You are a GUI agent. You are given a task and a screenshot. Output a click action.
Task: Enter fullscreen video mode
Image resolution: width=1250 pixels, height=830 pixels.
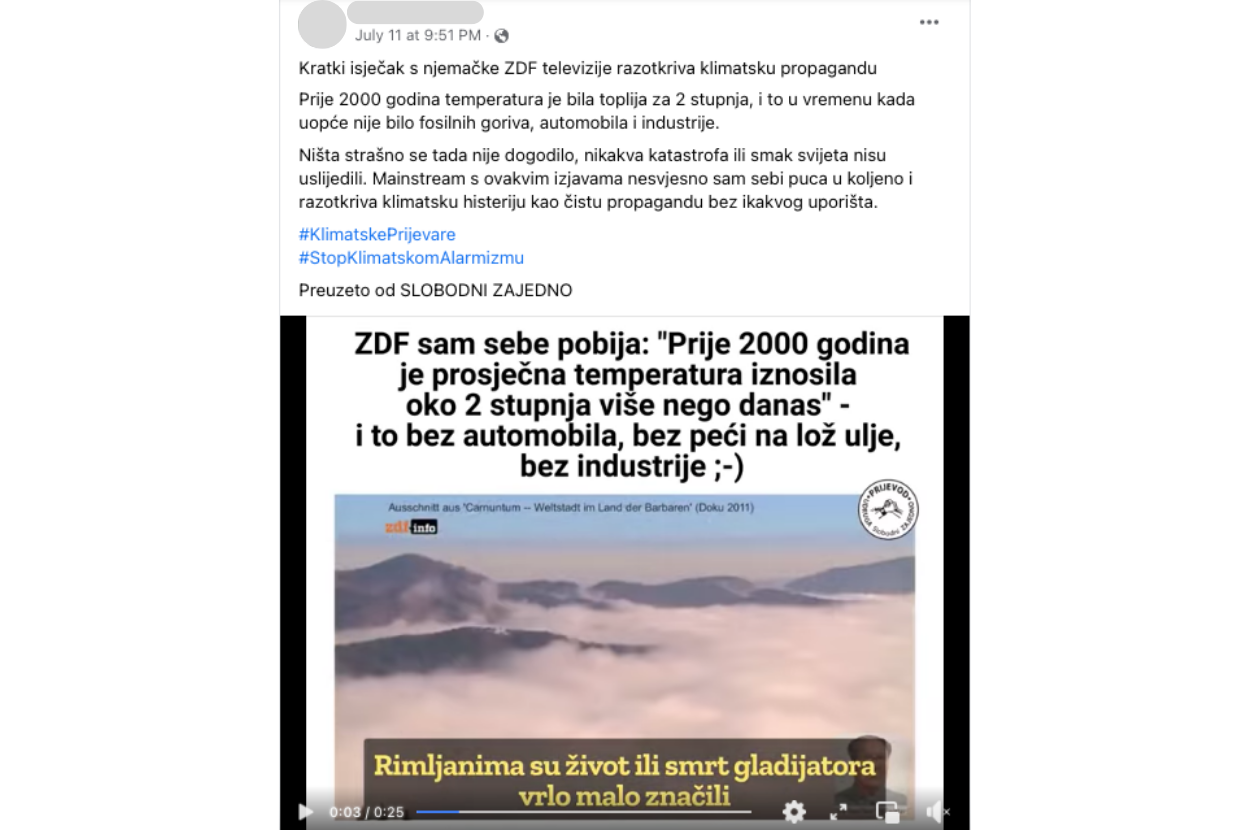point(839,811)
